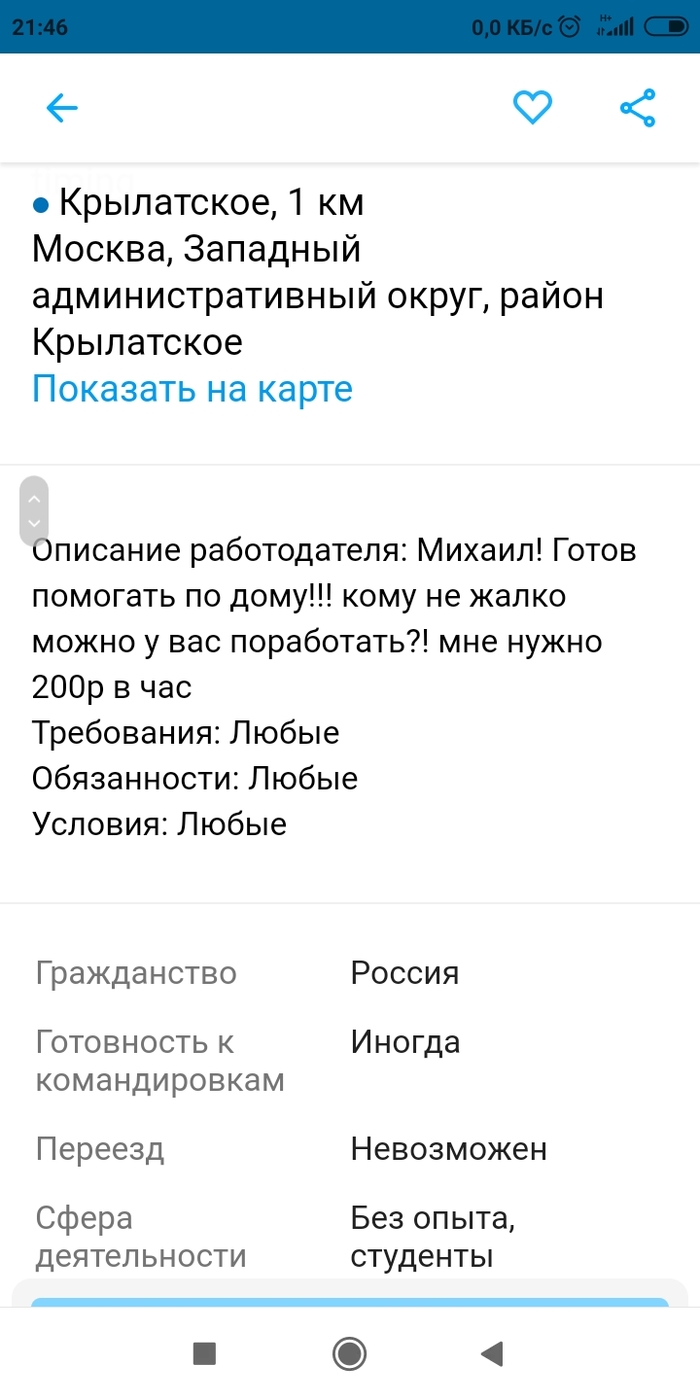Tap the system back triangle
The image size is (700, 1400).
[x=491, y=1354]
